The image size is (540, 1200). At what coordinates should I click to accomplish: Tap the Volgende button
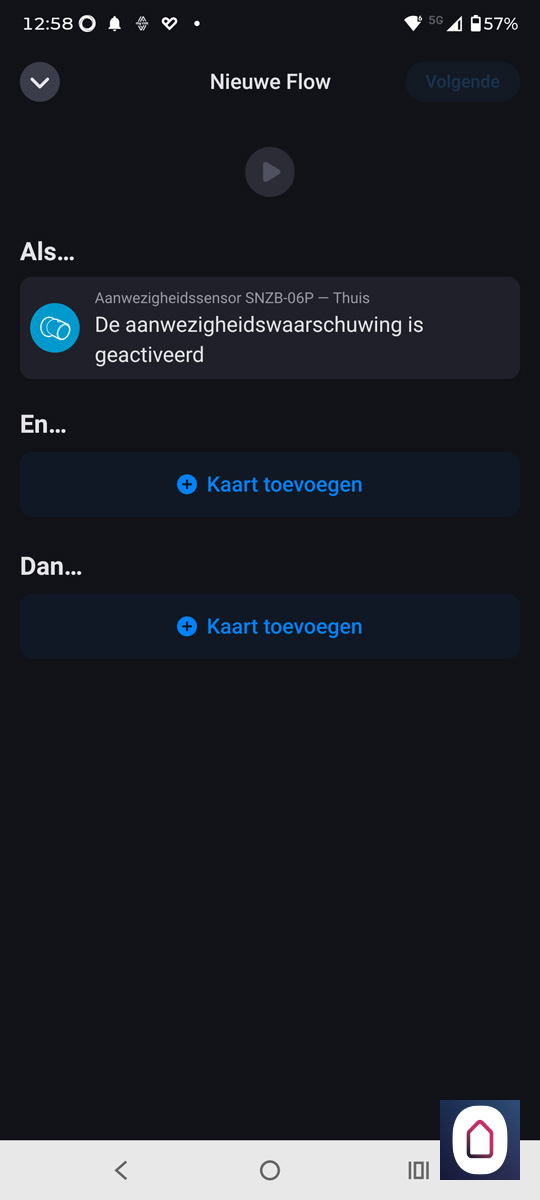point(462,82)
